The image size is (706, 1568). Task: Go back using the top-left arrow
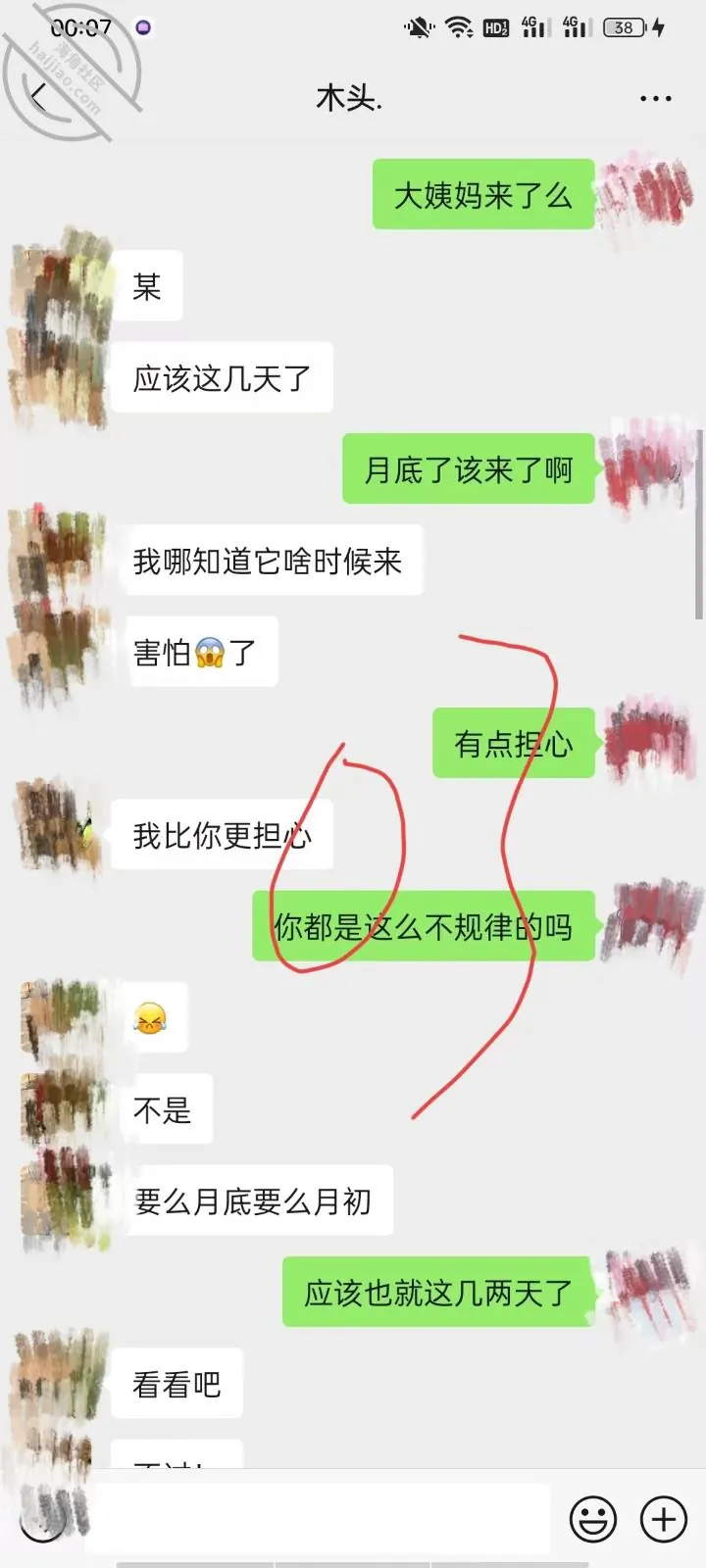pos(39,97)
